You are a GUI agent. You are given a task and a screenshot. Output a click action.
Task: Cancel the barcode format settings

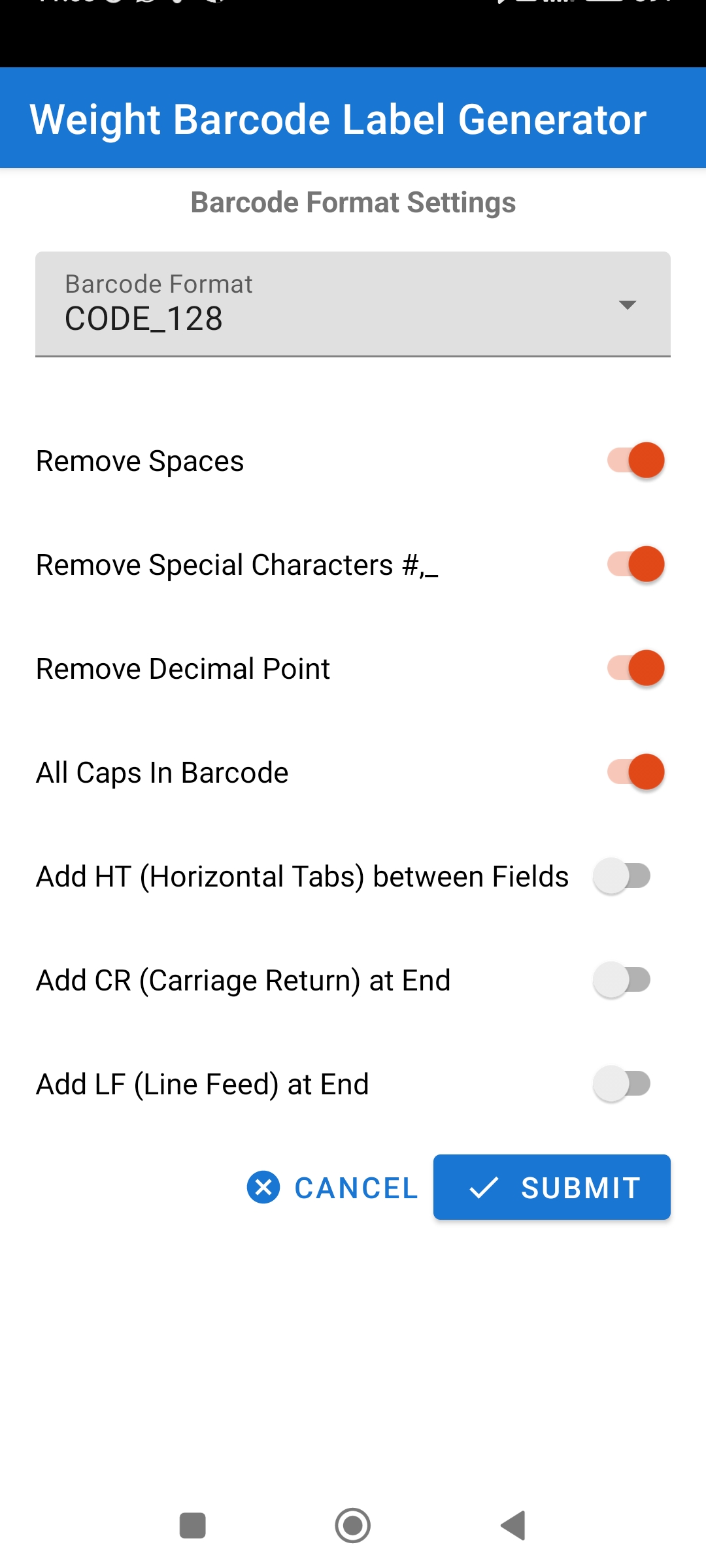333,1188
